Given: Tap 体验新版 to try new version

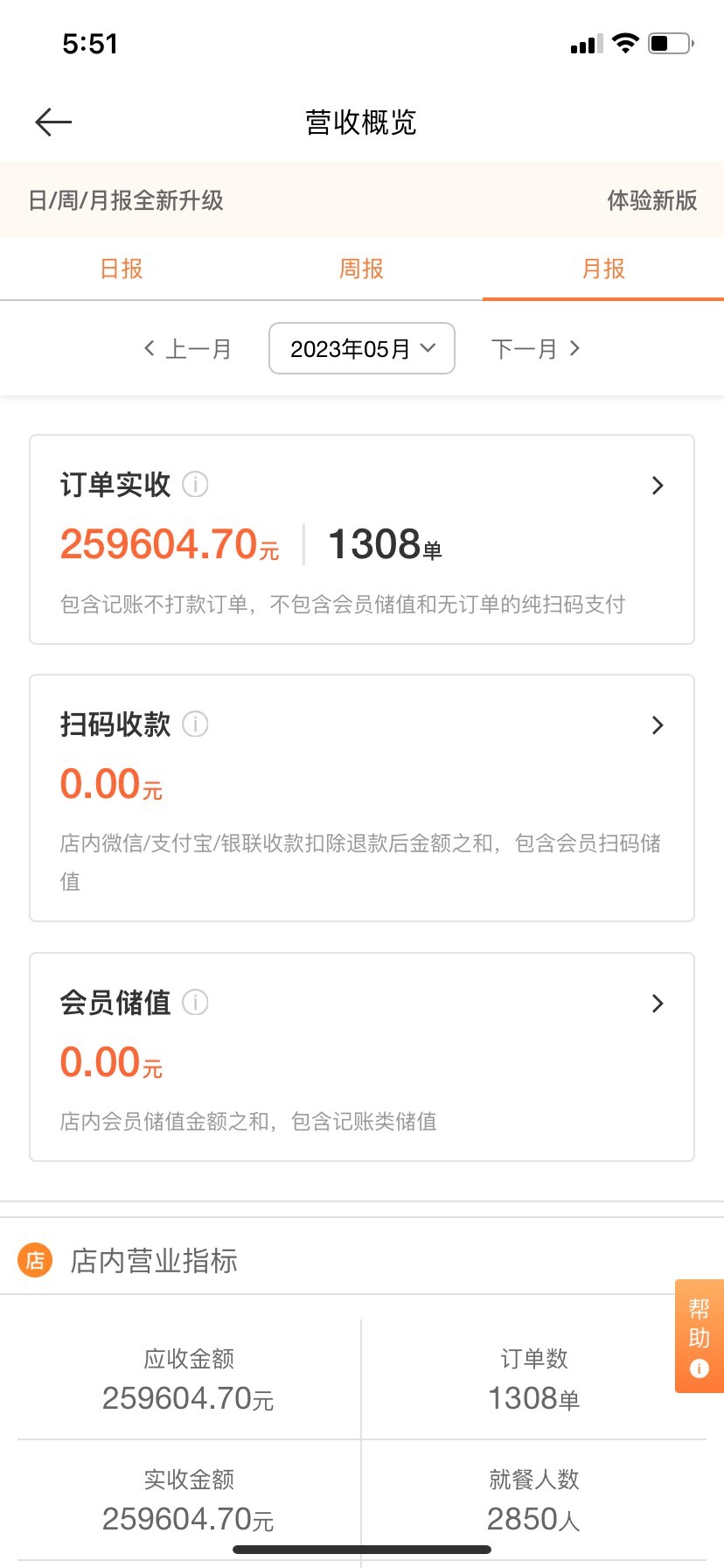Looking at the screenshot, I should [x=652, y=200].
